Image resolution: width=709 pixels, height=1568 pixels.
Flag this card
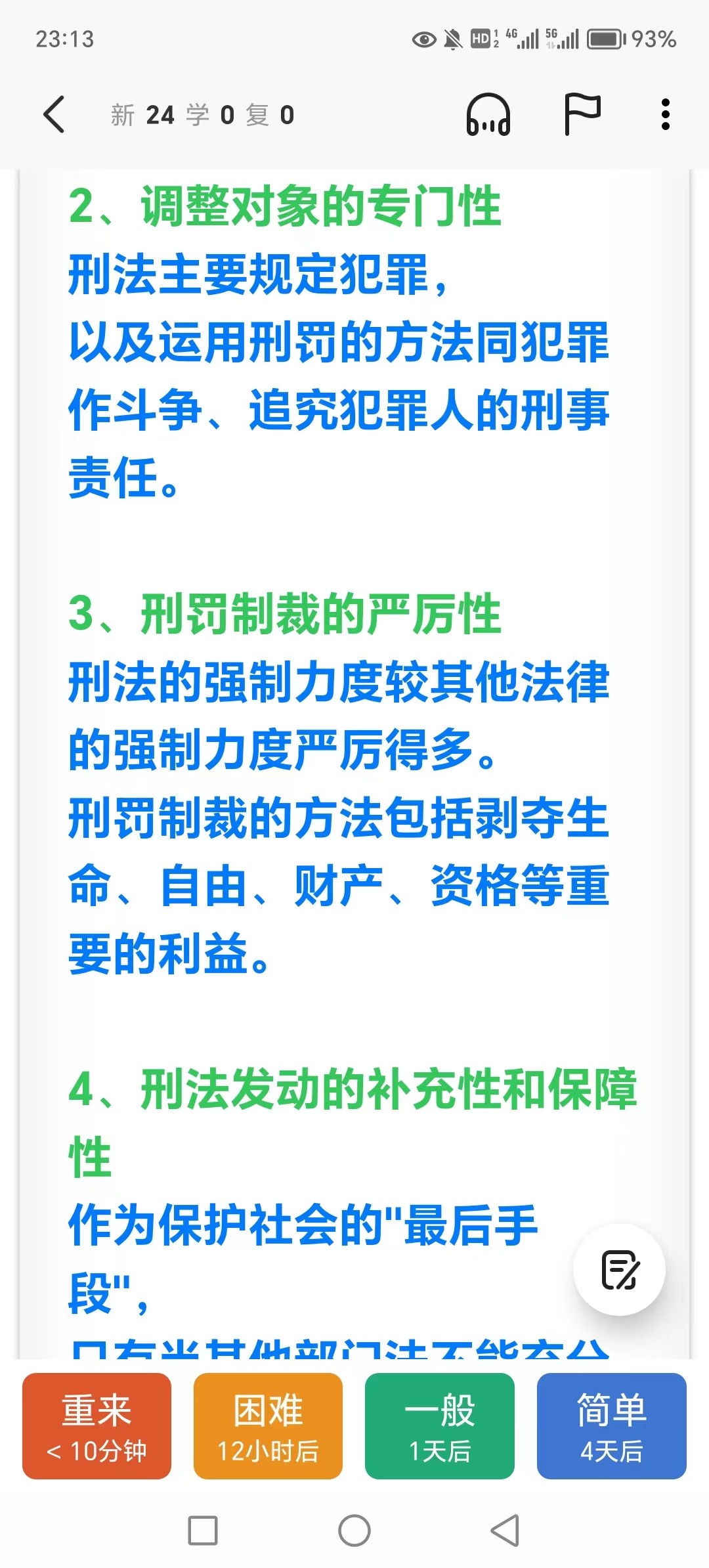[582, 114]
